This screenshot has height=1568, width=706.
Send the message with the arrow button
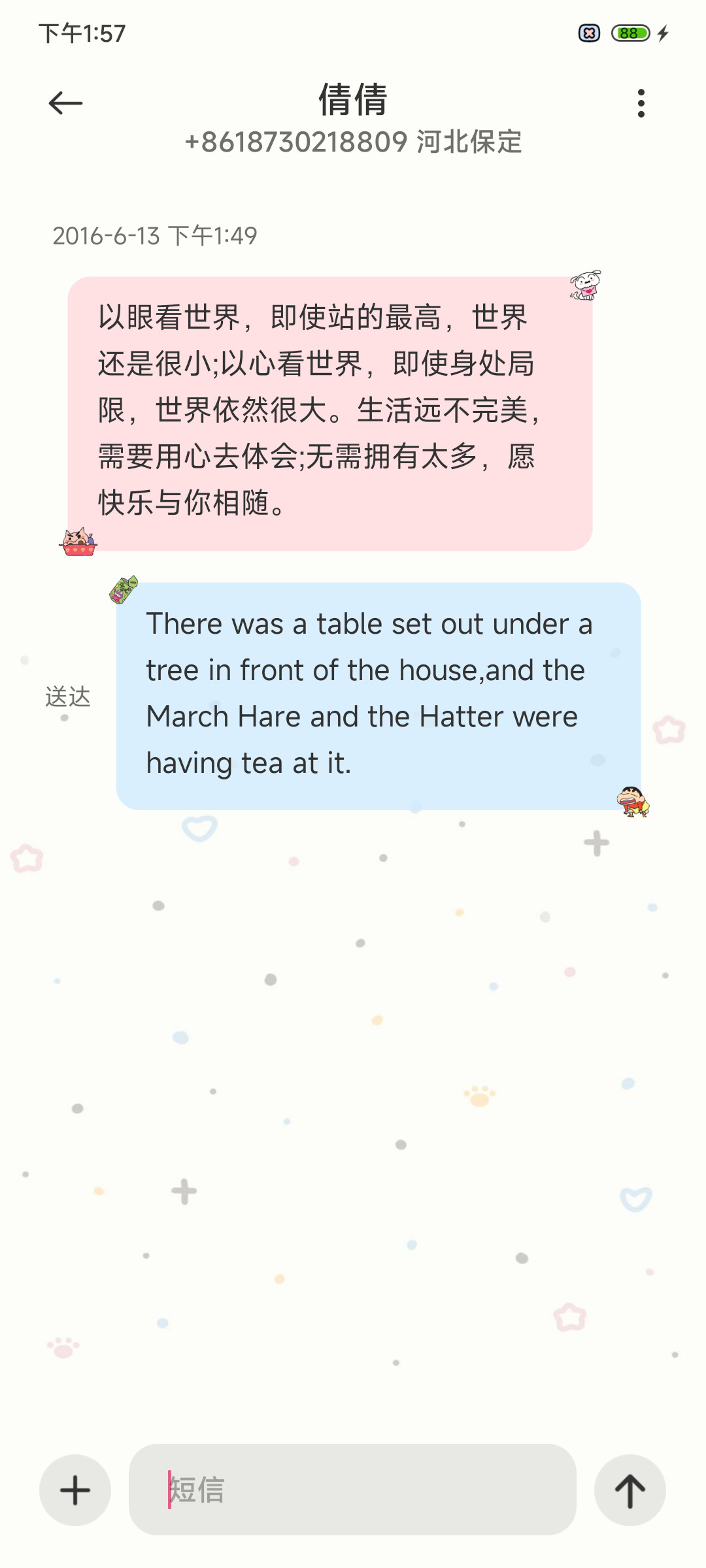tap(630, 1490)
